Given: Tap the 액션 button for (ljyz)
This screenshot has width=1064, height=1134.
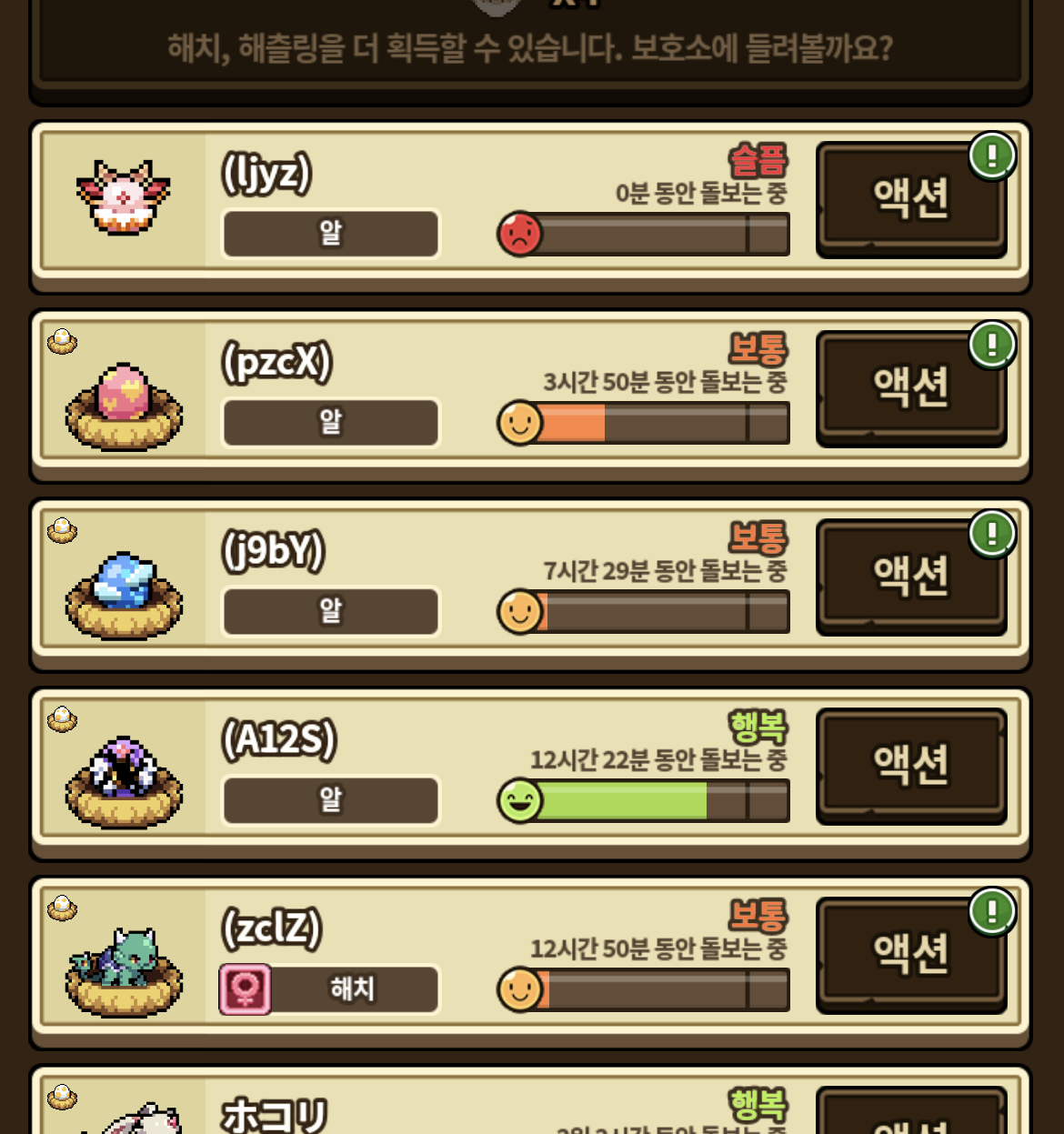Looking at the screenshot, I should (x=911, y=198).
